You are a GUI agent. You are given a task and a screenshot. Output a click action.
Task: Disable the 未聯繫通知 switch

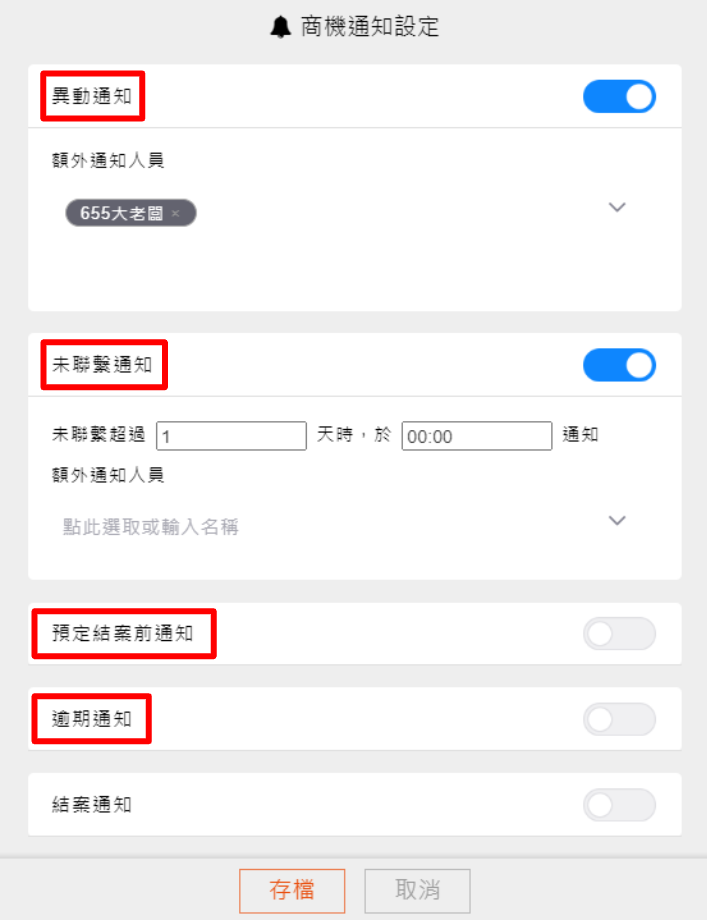pos(619,365)
